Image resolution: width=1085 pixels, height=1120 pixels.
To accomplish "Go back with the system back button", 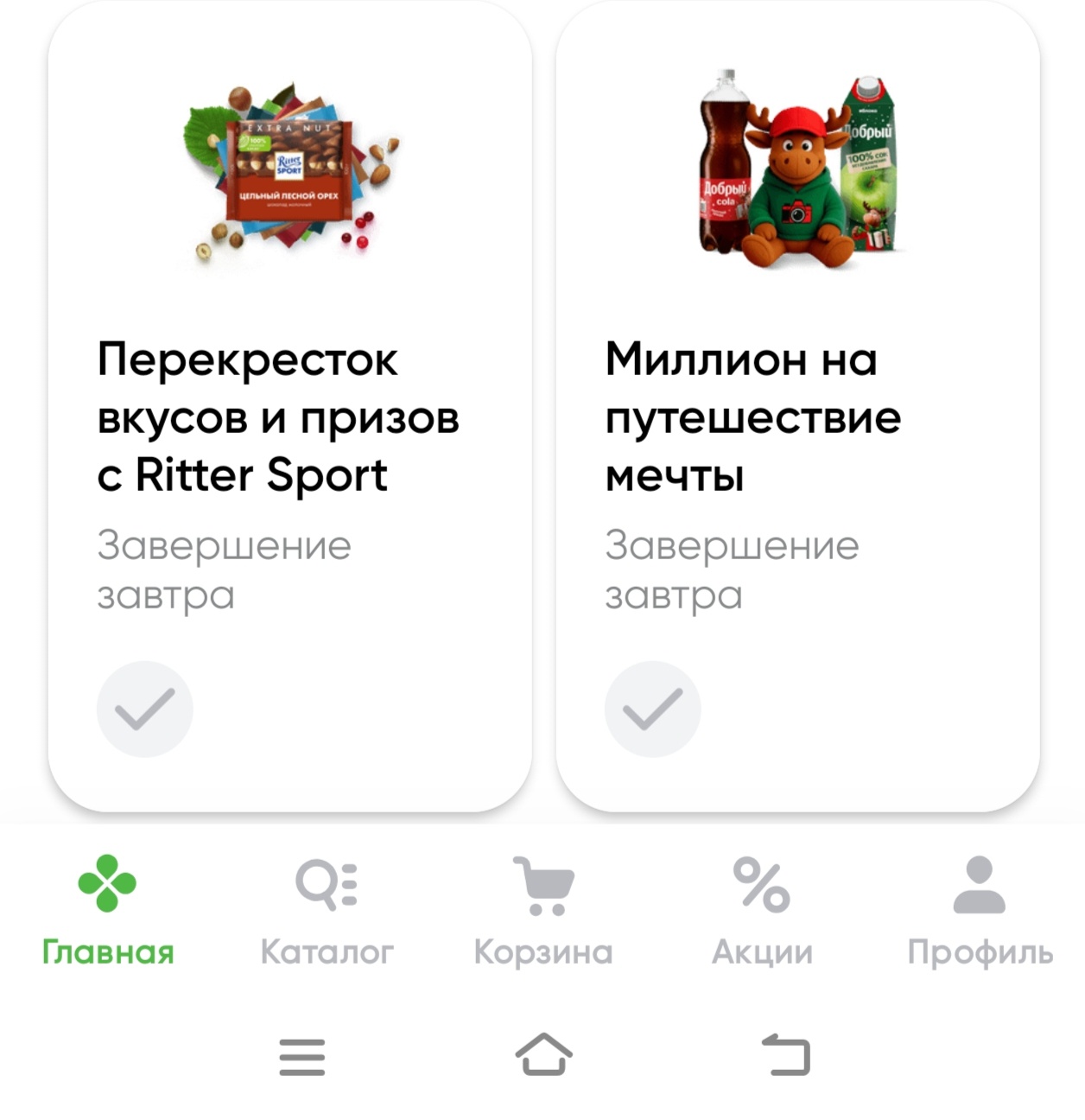I will [786, 1055].
